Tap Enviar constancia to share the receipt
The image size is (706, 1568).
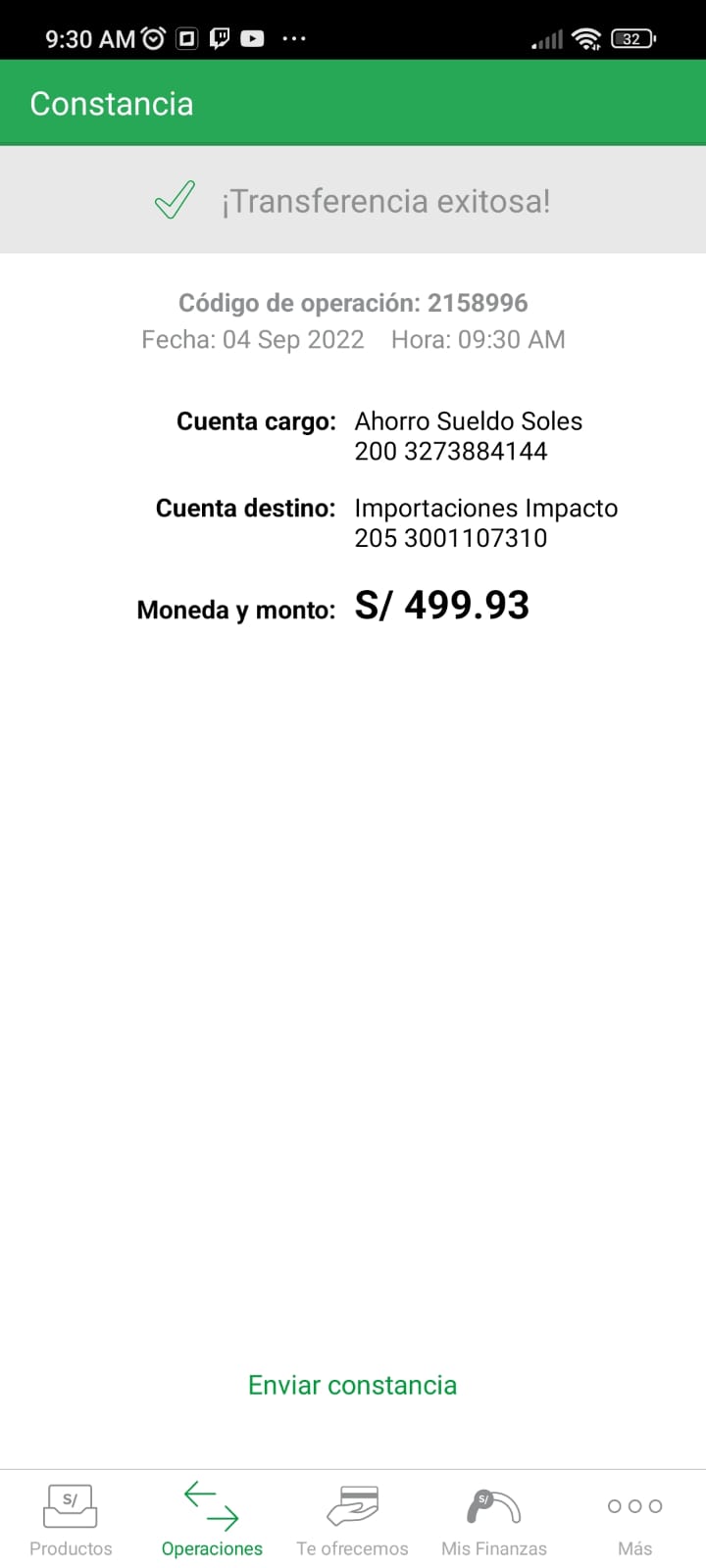pyautogui.click(x=352, y=1385)
